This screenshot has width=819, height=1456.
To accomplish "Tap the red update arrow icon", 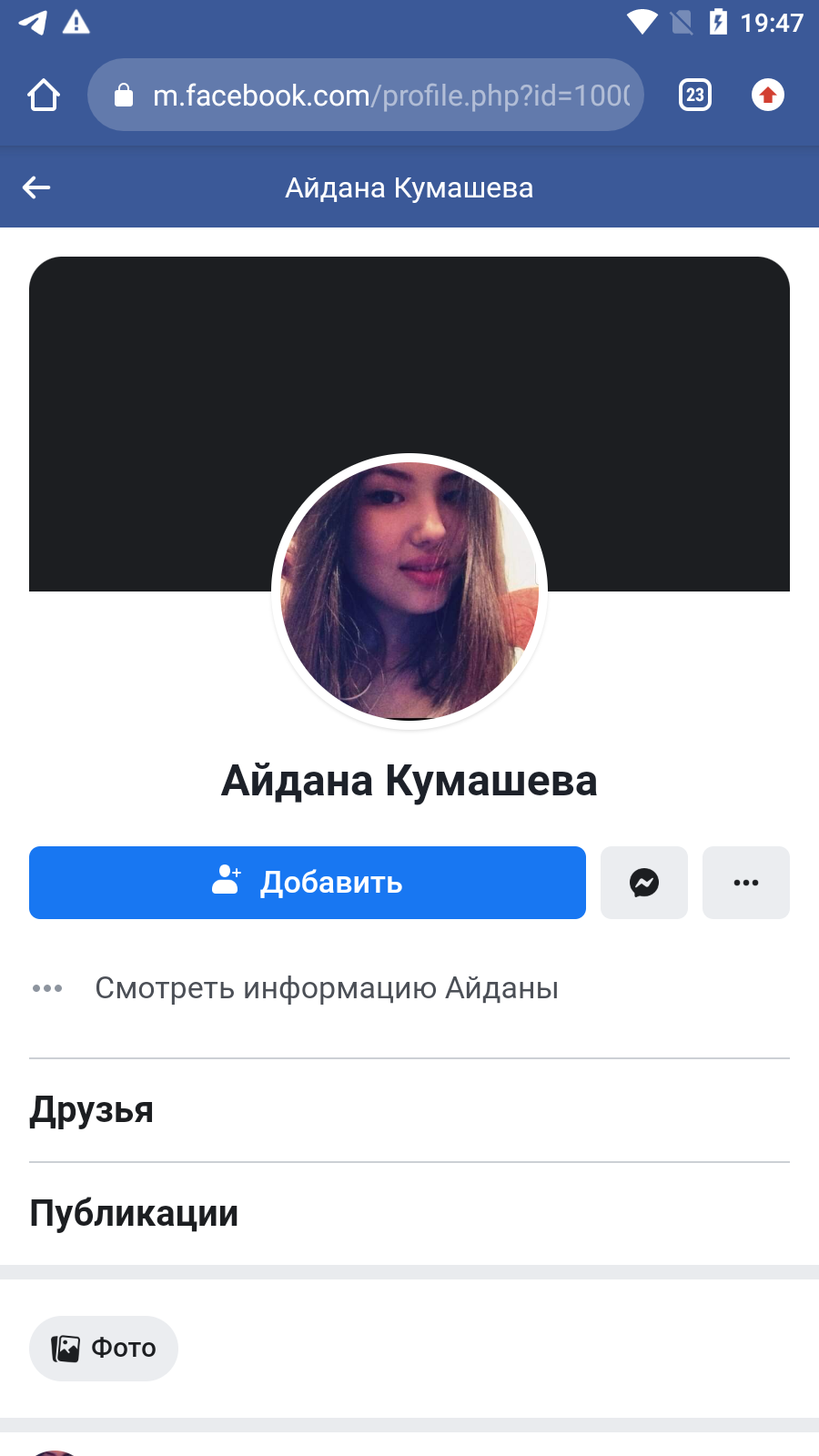I will (x=768, y=95).
